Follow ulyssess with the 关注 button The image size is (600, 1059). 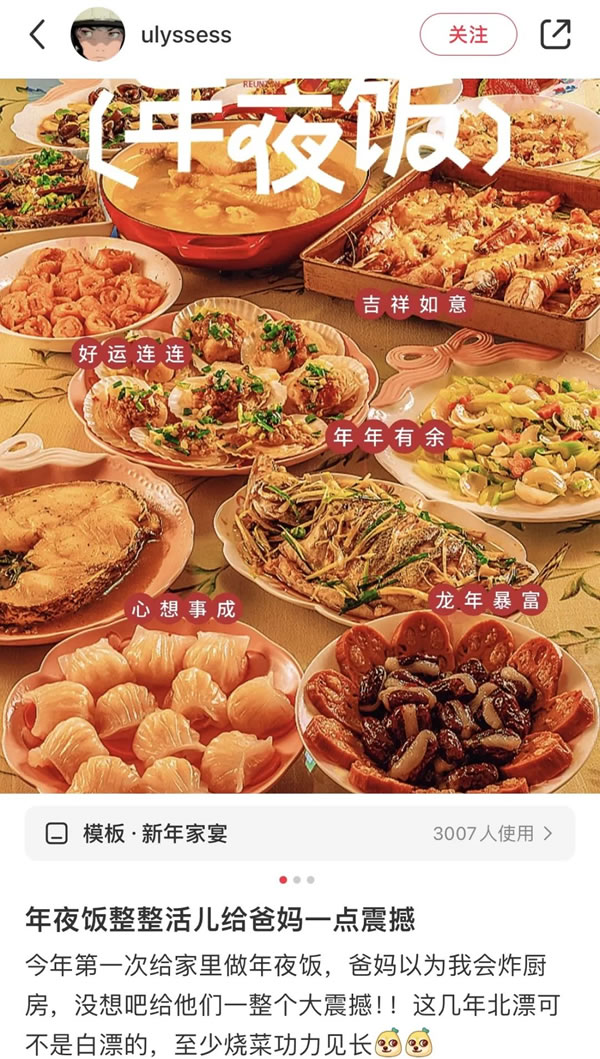click(468, 35)
